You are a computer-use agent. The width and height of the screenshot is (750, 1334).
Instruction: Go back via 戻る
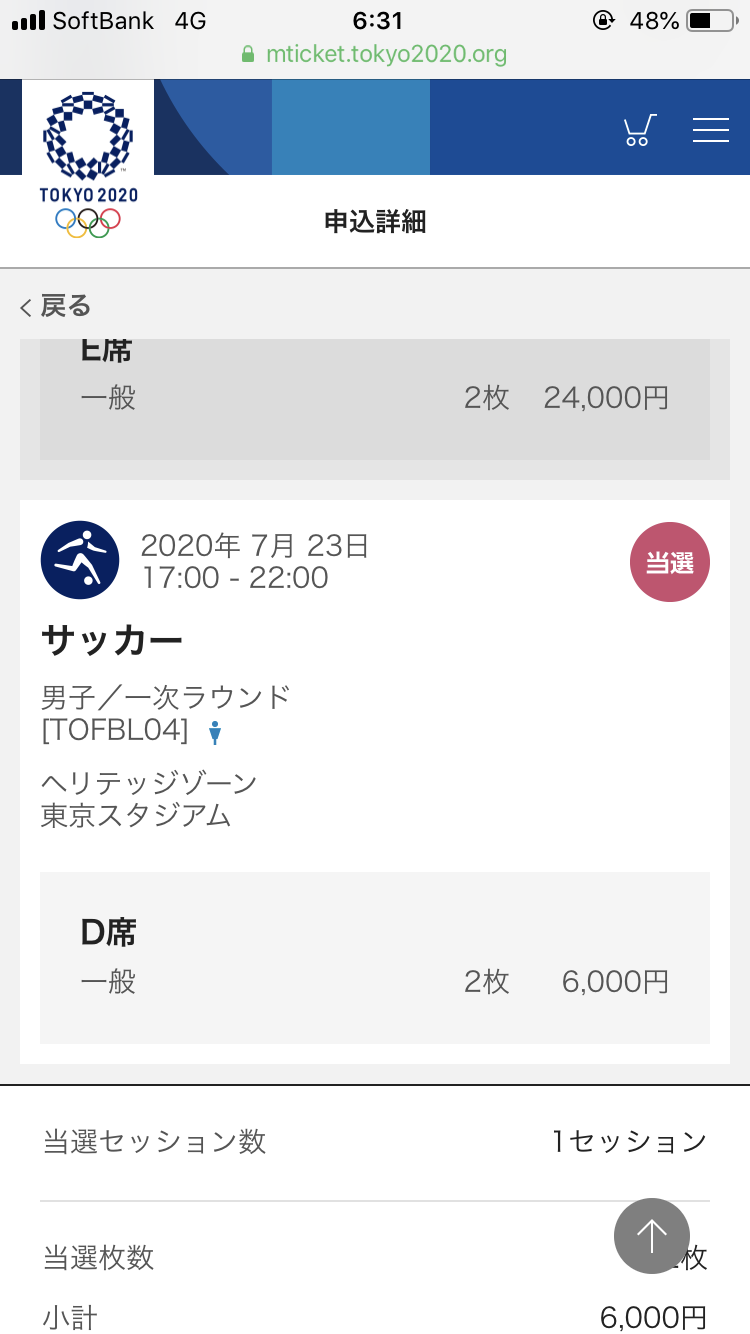coord(55,306)
